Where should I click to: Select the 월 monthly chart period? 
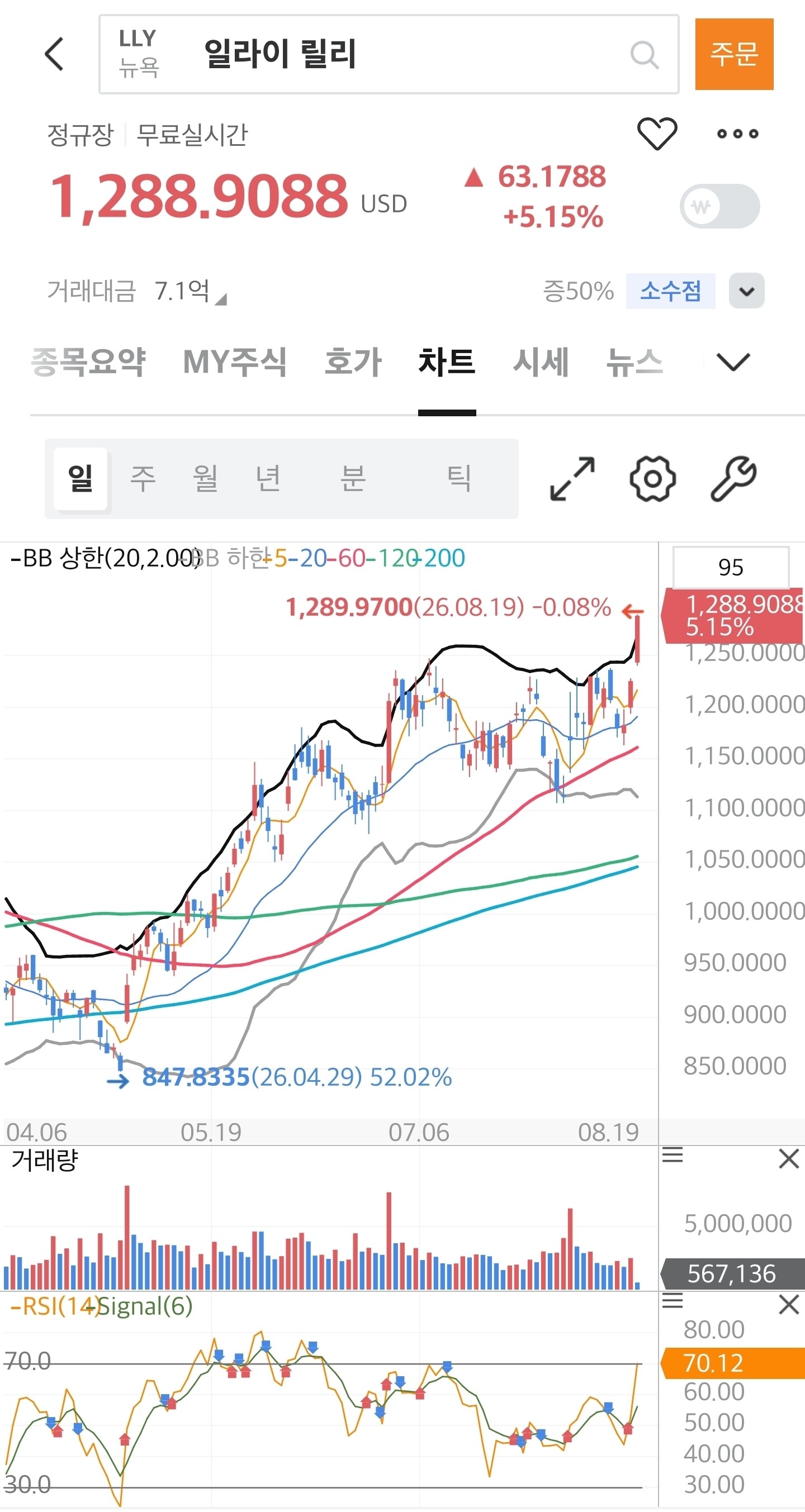205,478
